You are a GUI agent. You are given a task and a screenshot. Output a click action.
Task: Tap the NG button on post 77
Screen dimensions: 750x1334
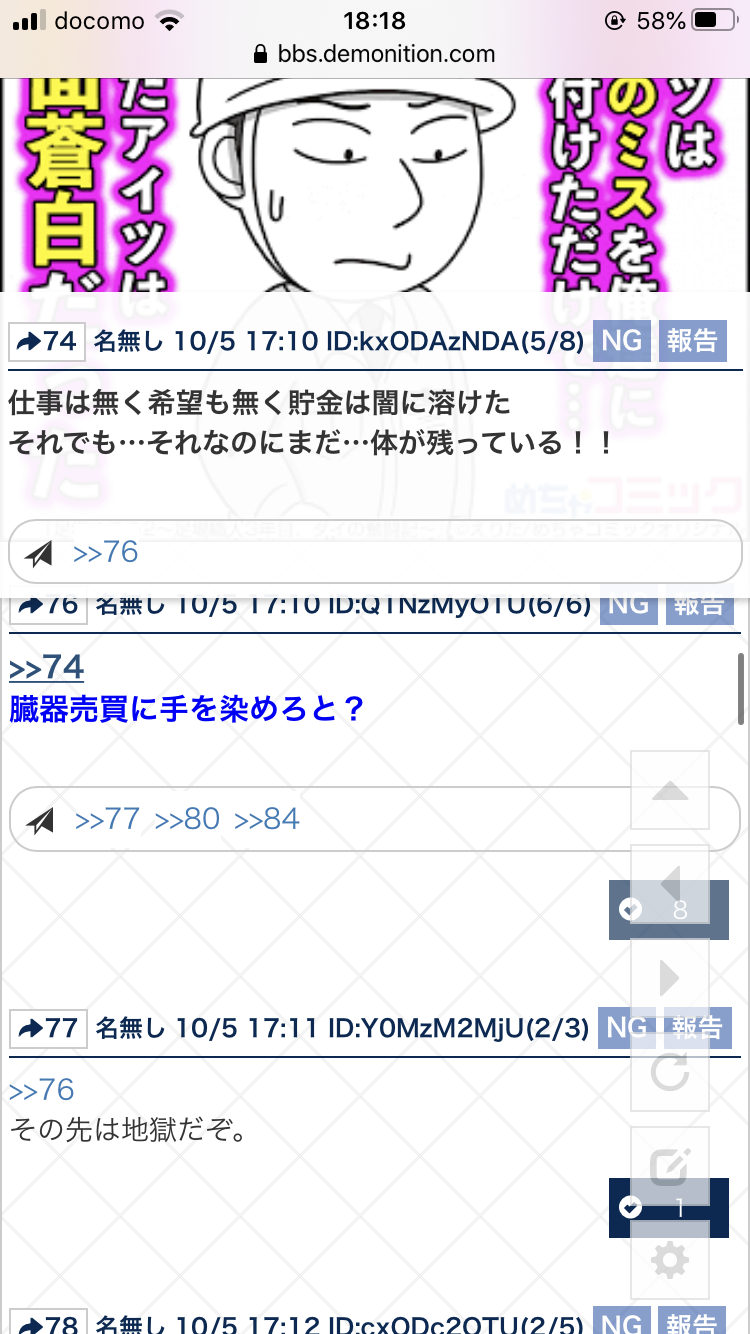626,1027
